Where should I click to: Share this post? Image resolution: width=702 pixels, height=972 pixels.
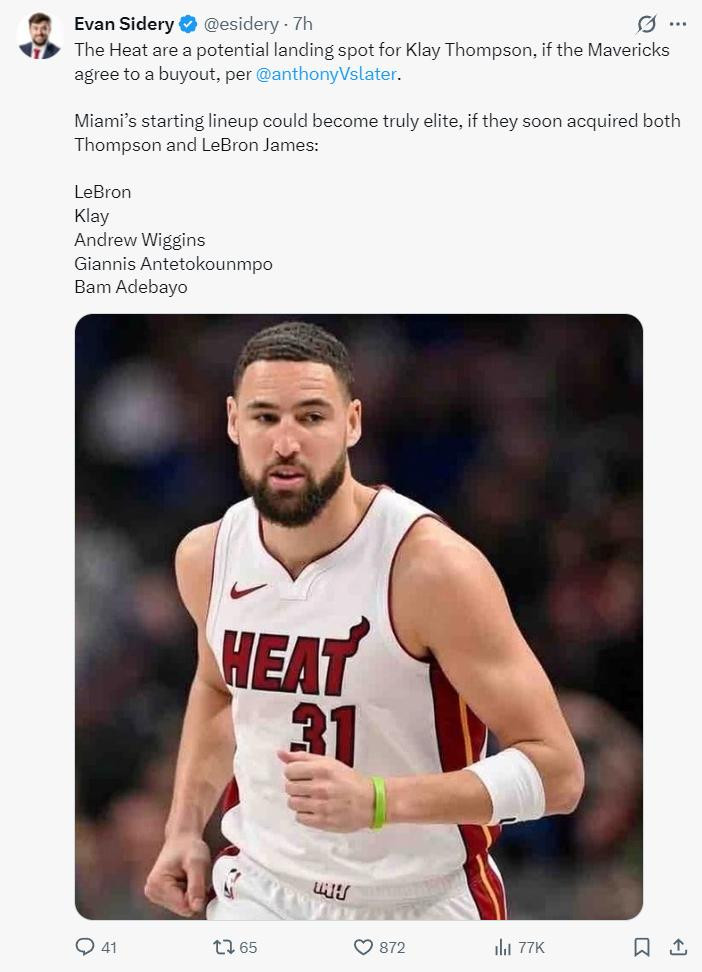point(678,947)
